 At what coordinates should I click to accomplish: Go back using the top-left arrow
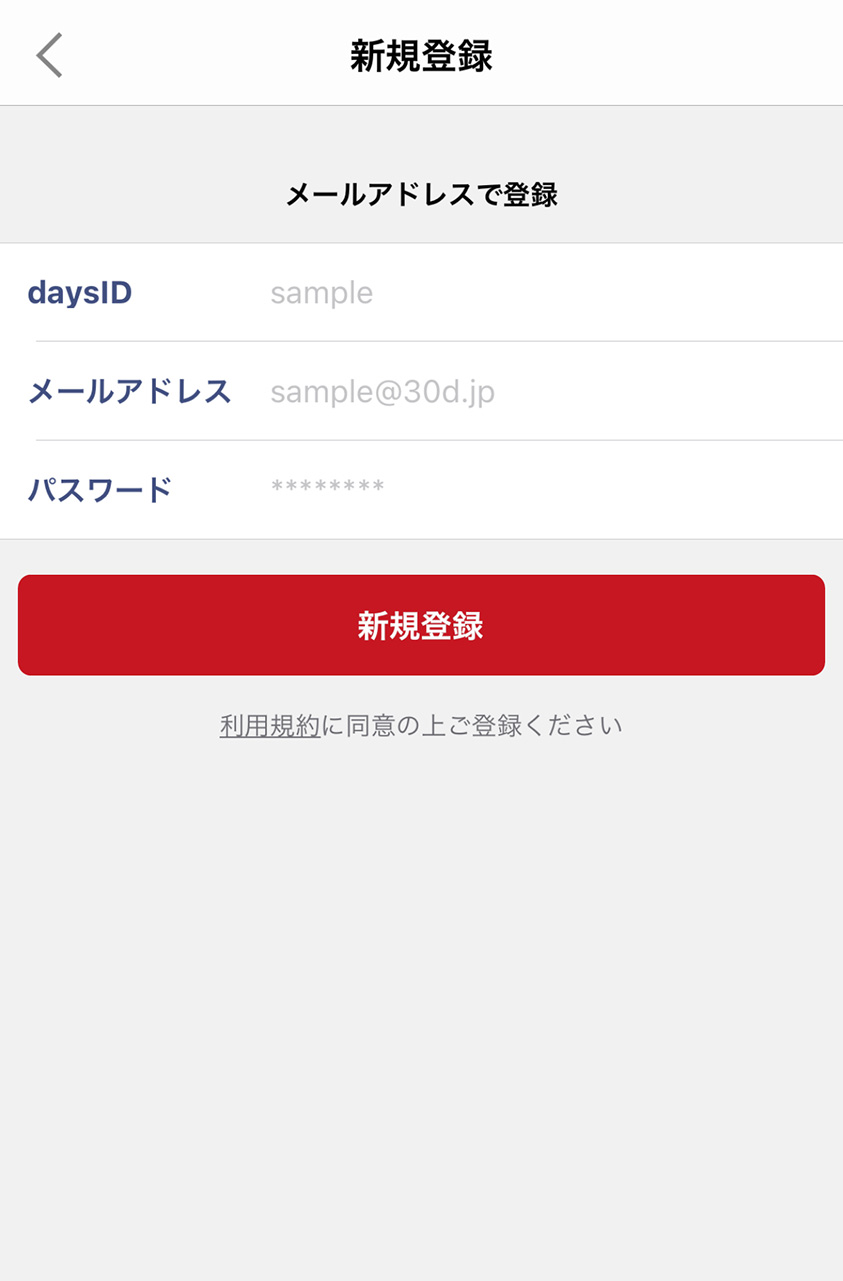pyautogui.click(x=49, y=55)
